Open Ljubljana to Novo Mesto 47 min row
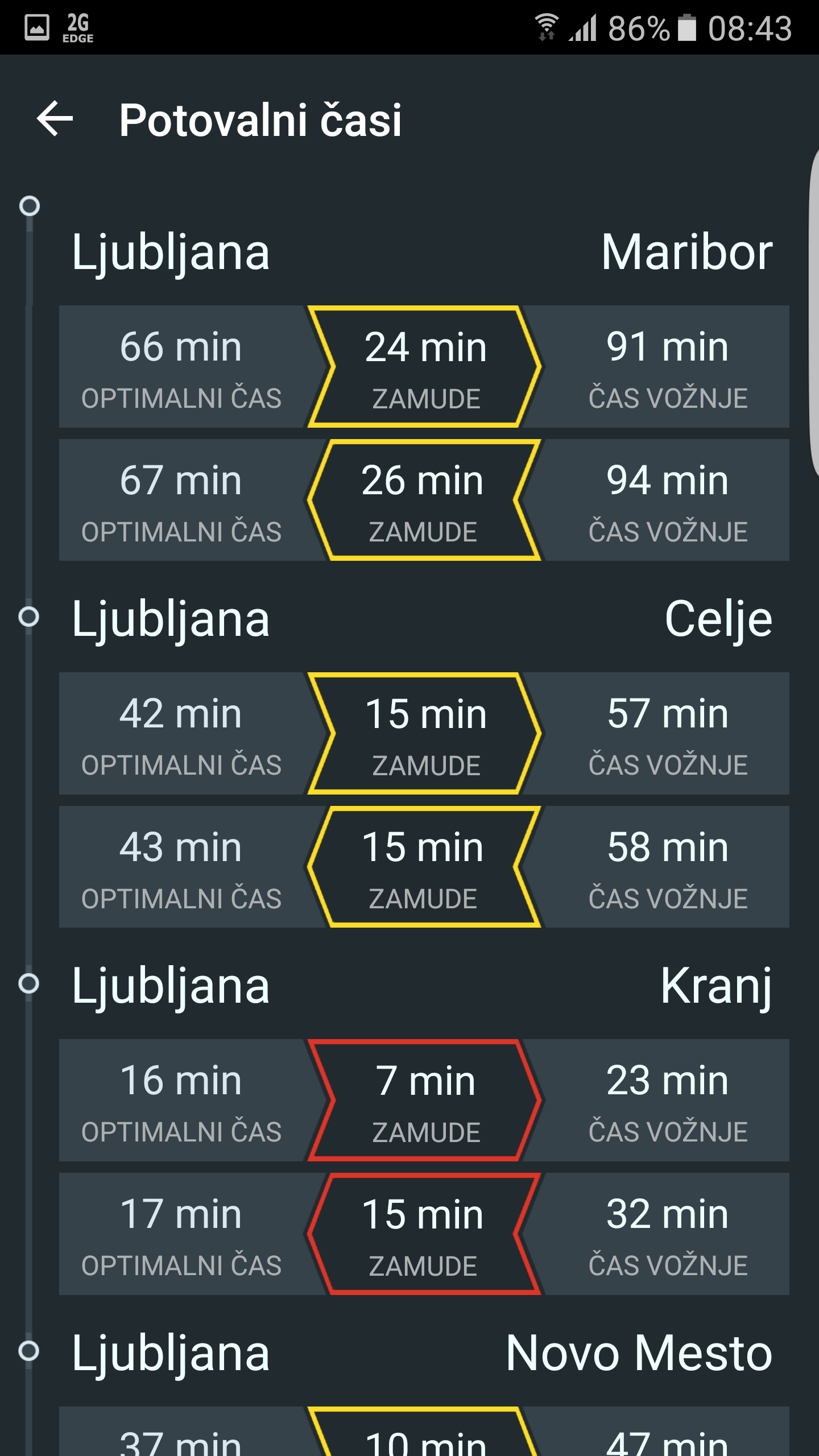The width and height of the screenshot is (819, 1456). 424,1433
